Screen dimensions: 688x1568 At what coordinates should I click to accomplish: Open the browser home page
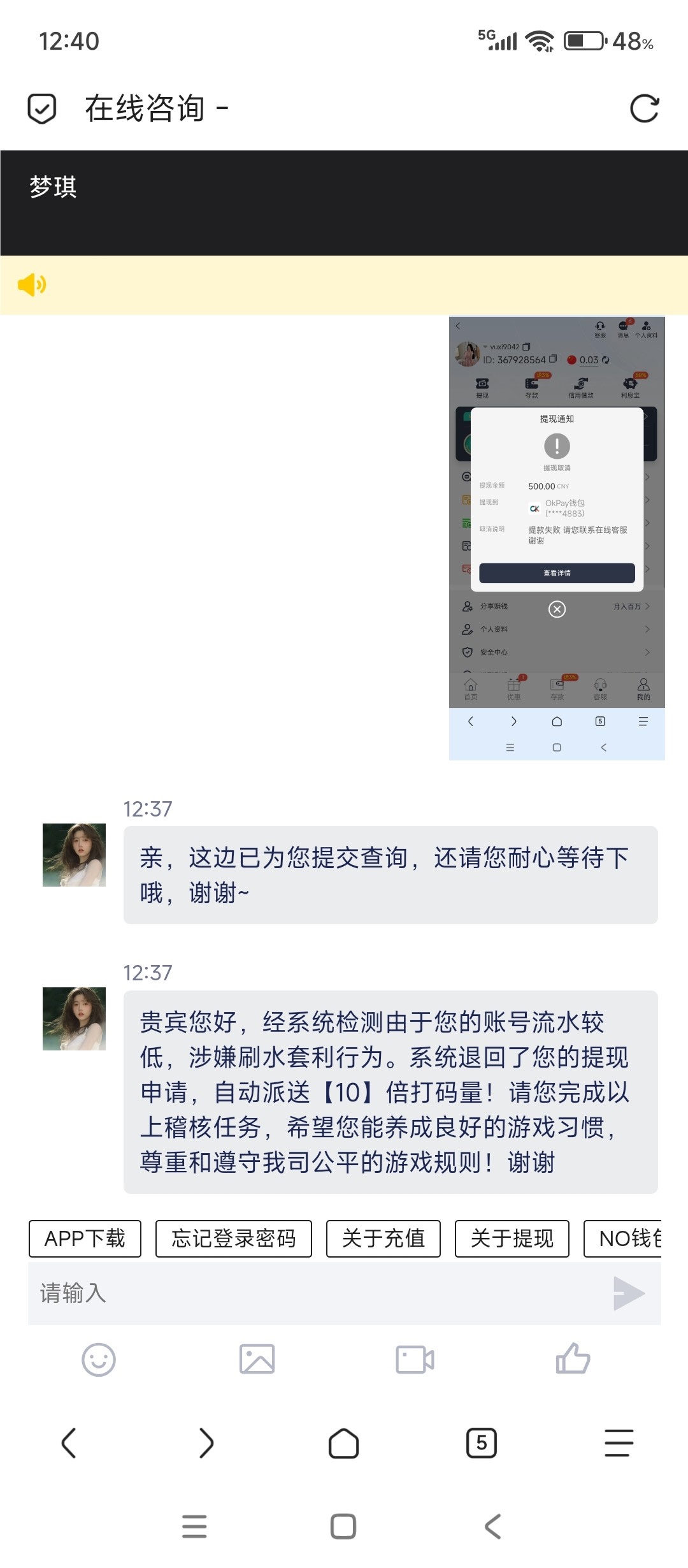point(344,1443)
